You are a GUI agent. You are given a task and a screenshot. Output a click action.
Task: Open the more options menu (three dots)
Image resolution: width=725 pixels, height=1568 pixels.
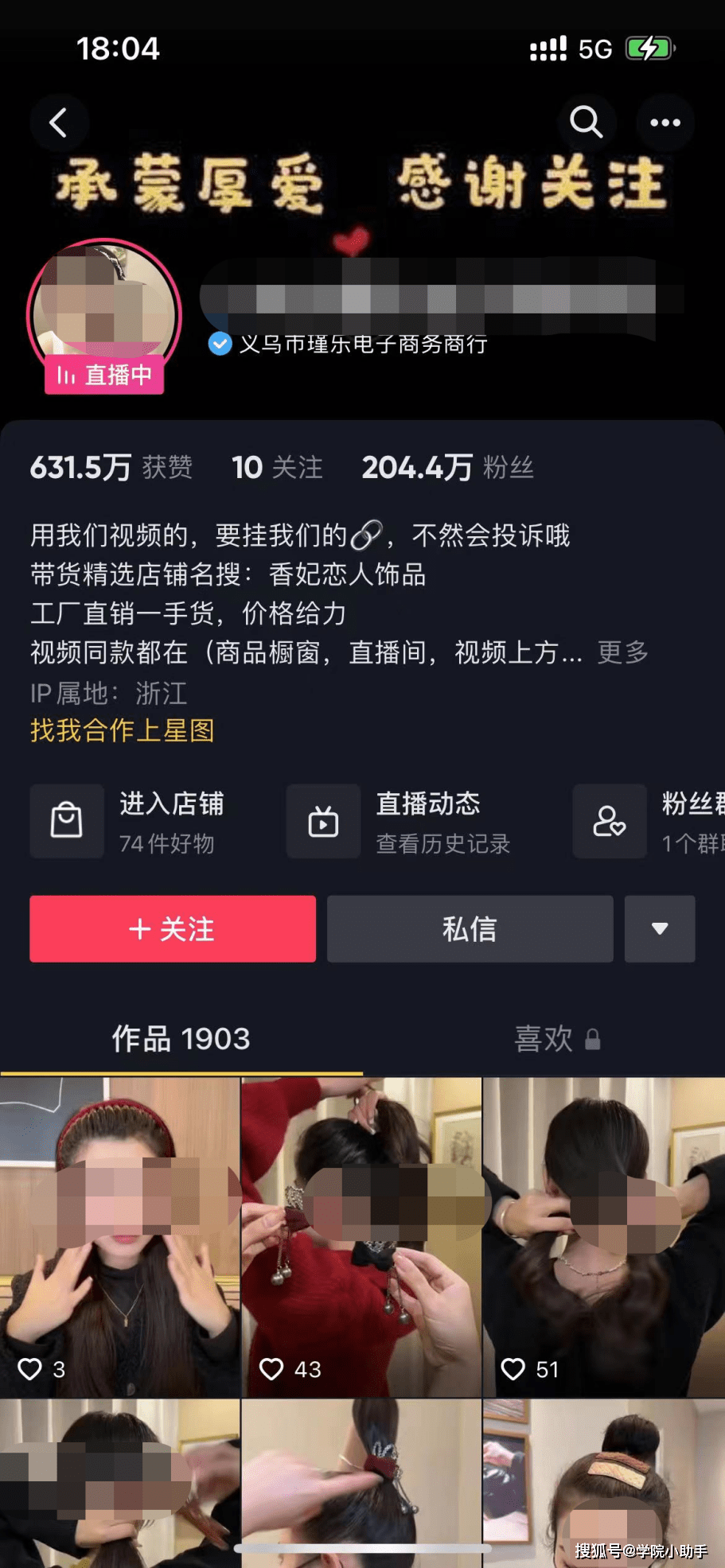point(665,123)
